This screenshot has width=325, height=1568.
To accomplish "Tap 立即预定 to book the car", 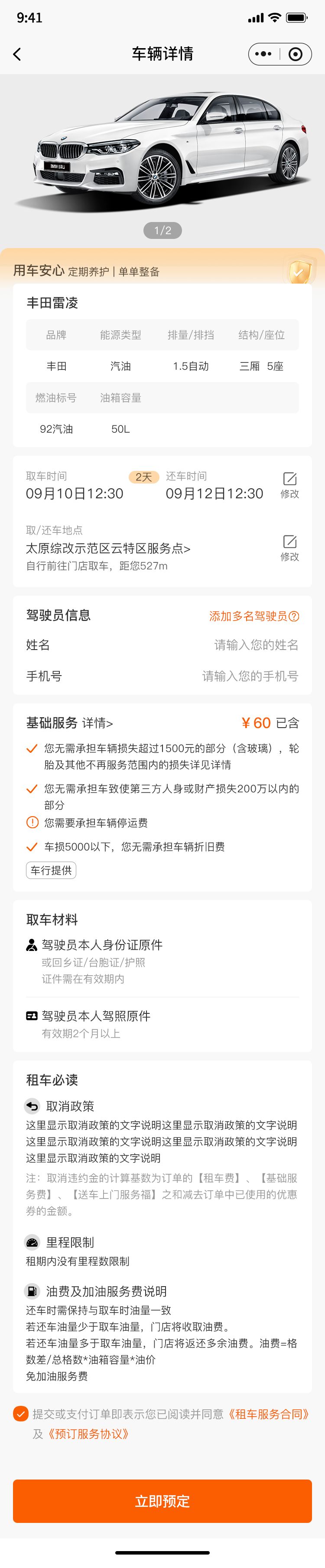I will click(162, 1501).
